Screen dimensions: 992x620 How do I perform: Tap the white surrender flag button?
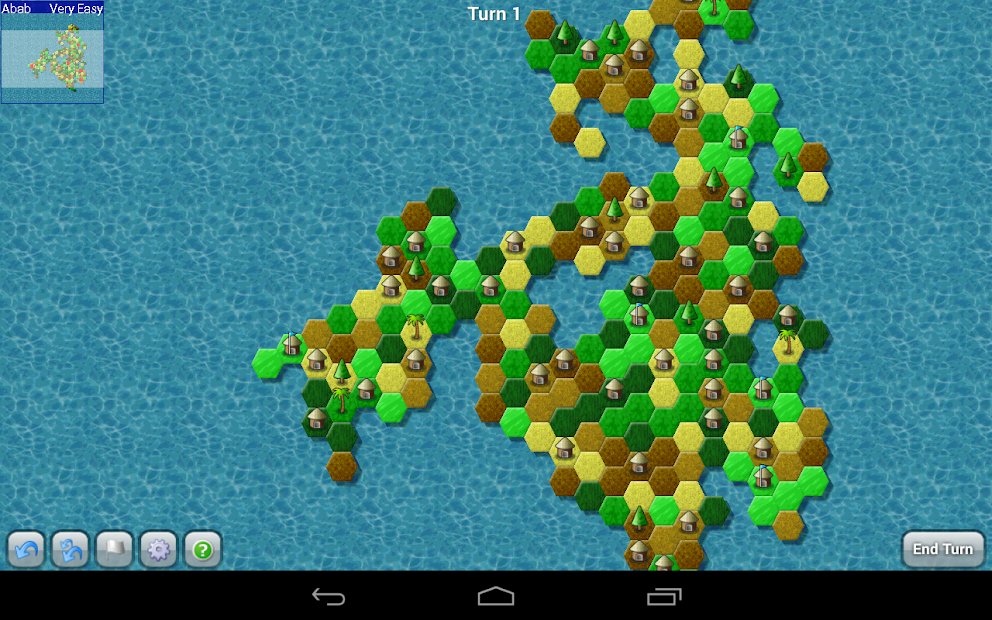[x=114, y=550]
